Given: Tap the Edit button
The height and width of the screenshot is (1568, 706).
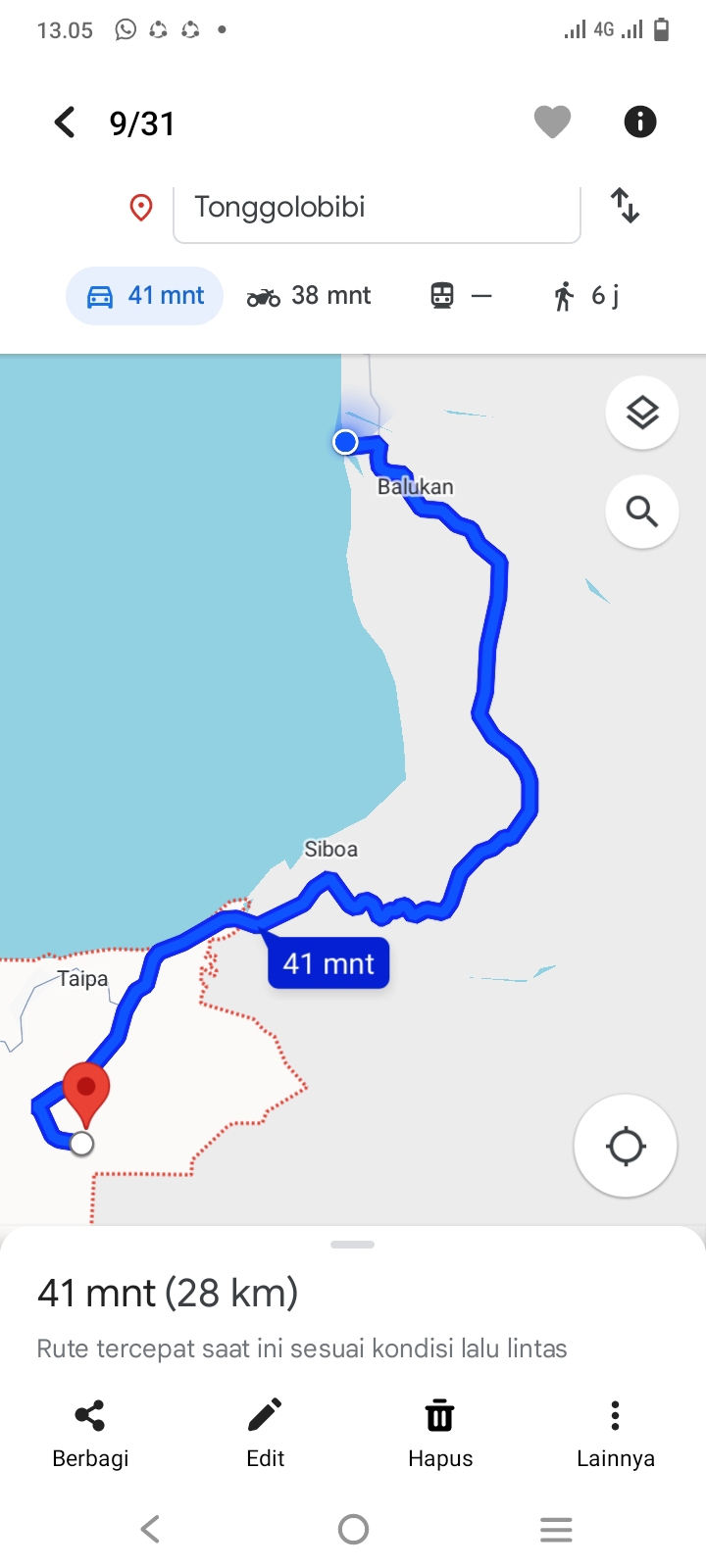Looking at the screenshot, I should pos(265,1434).
